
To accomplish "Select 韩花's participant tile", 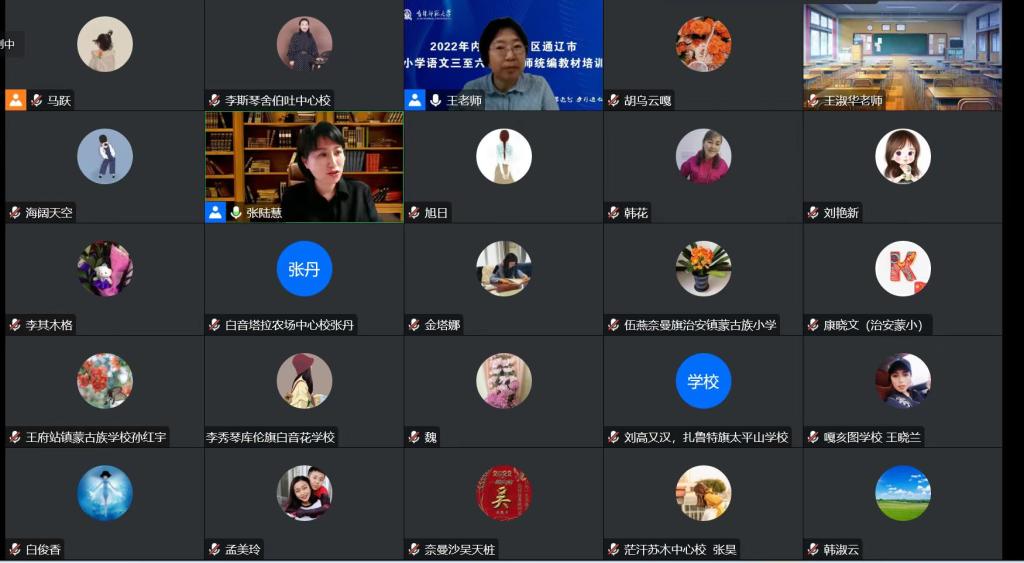I will pos(703,166).
